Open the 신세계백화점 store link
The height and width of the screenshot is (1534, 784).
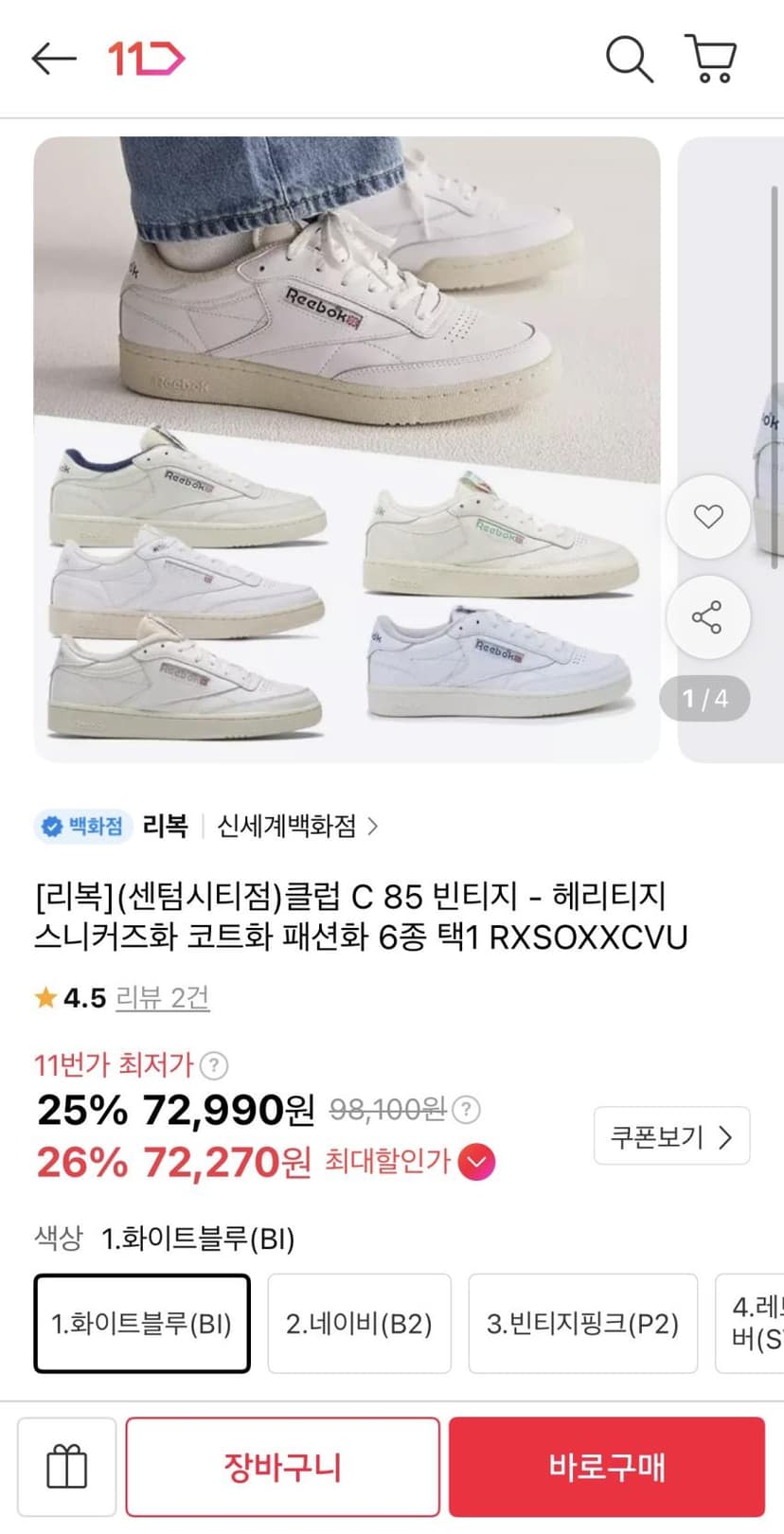tap(297, 827)
